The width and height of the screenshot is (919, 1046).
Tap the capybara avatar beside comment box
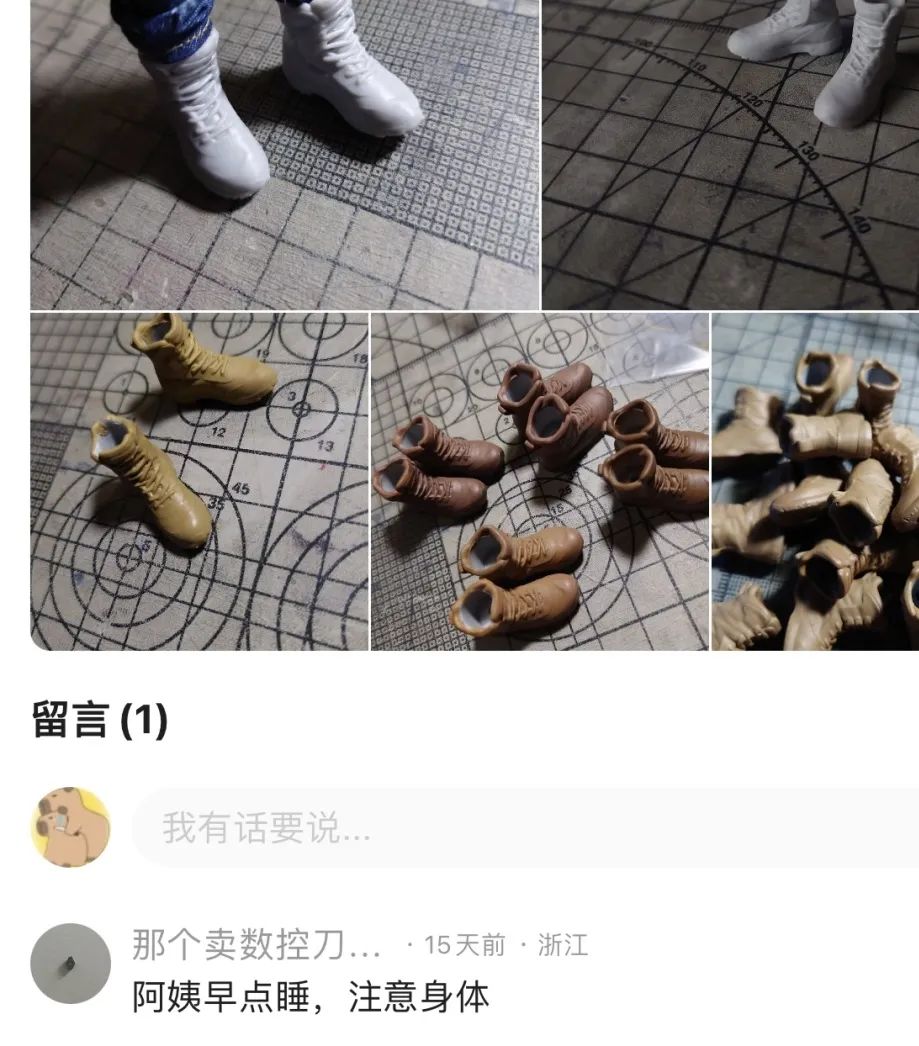point(71,828)
